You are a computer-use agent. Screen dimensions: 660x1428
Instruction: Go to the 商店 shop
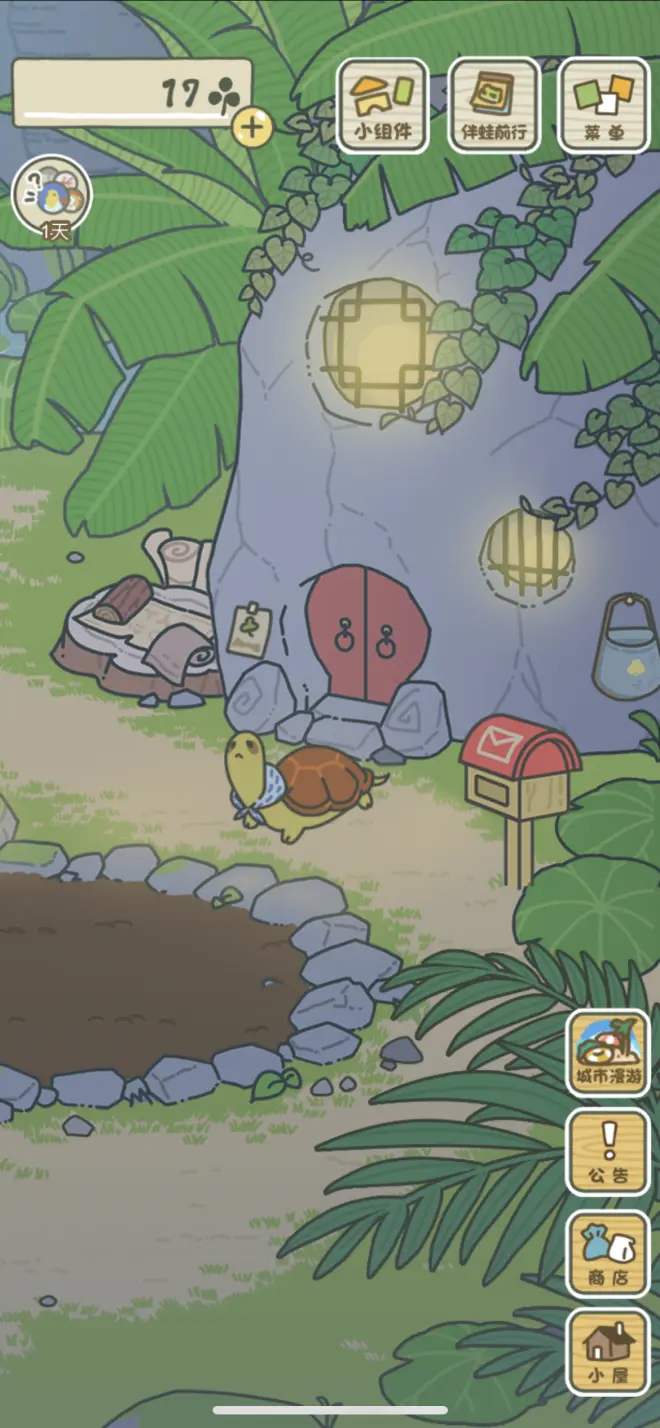(607, 1253)
